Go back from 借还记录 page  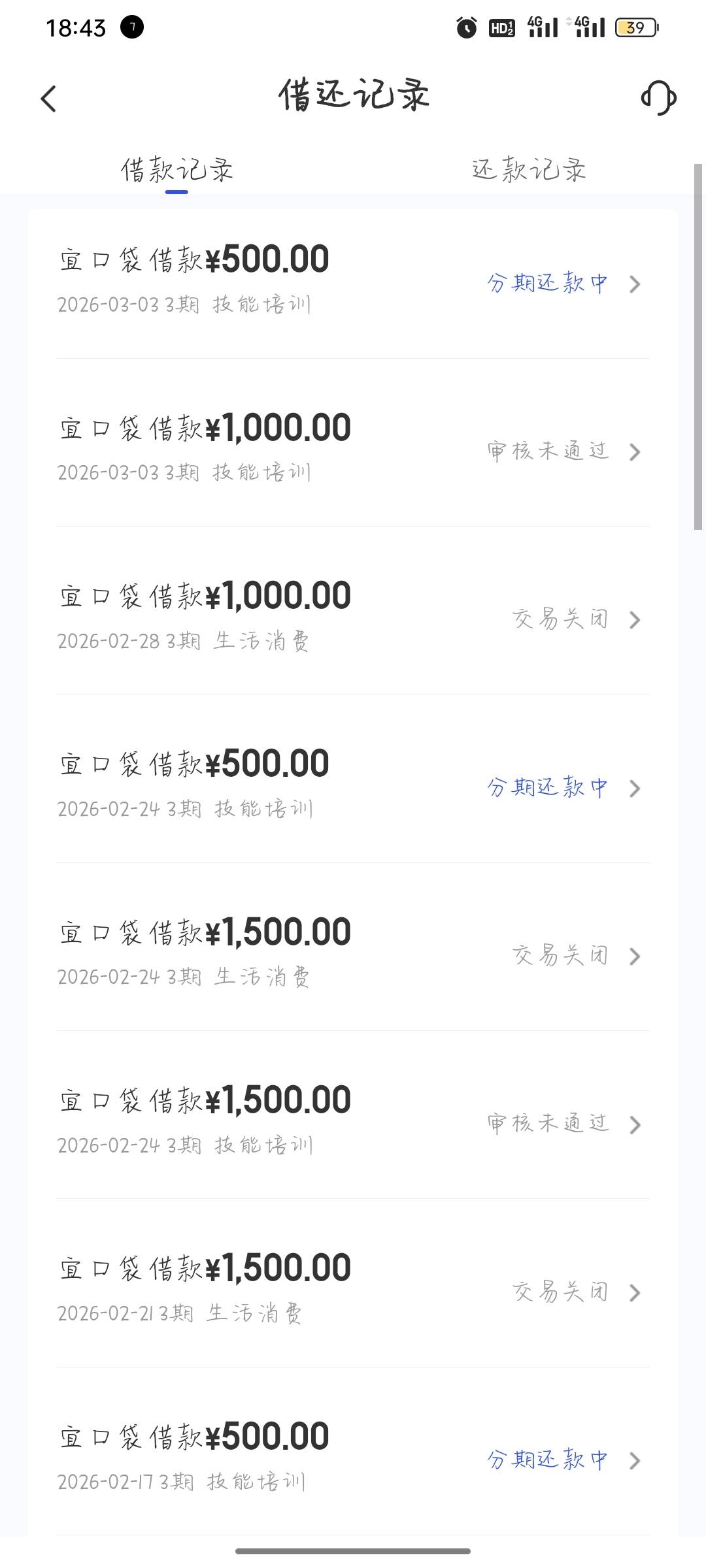pos(48,99)
